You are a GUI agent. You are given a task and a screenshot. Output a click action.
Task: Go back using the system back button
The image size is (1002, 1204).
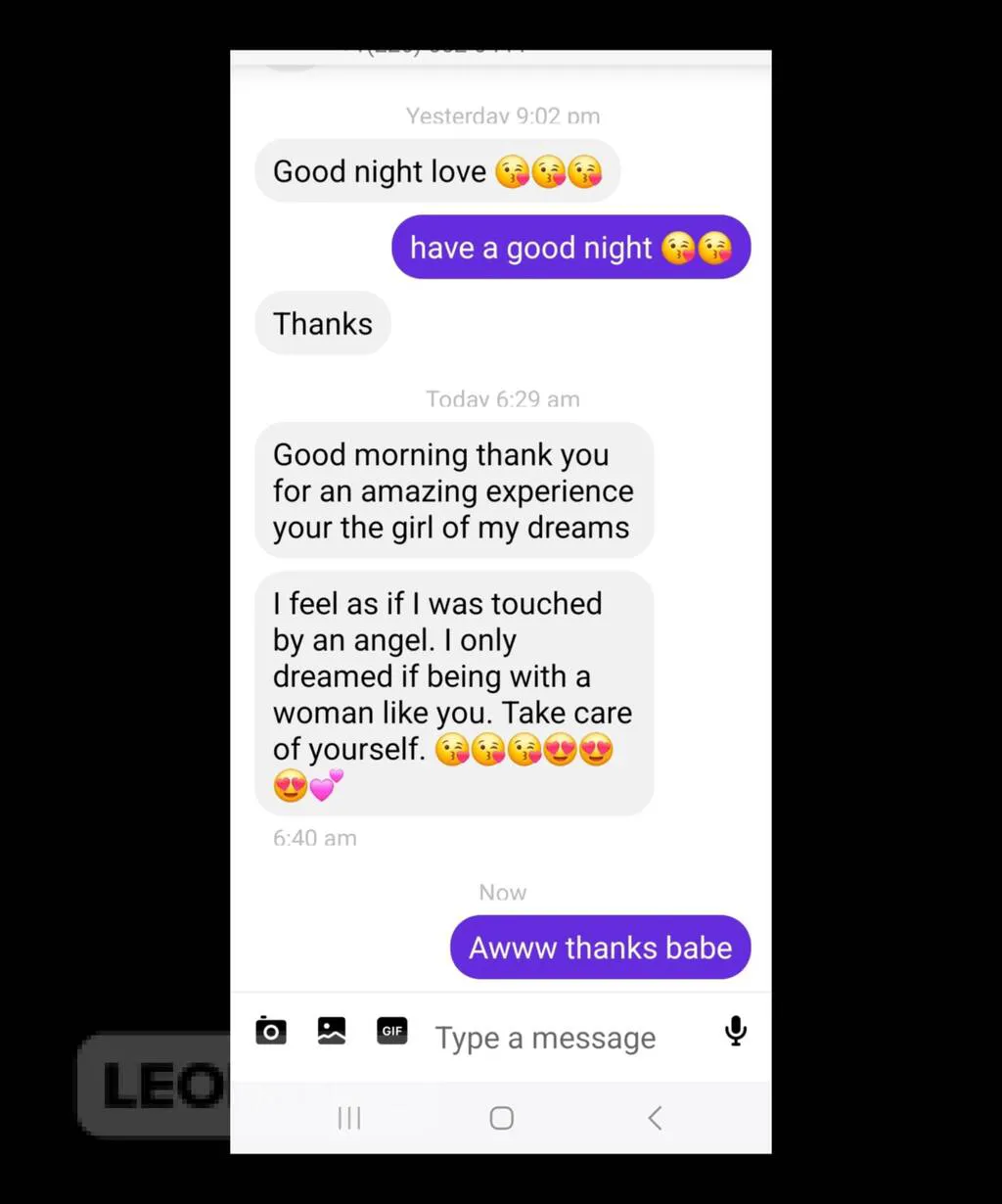click(x=655, y=1118)
